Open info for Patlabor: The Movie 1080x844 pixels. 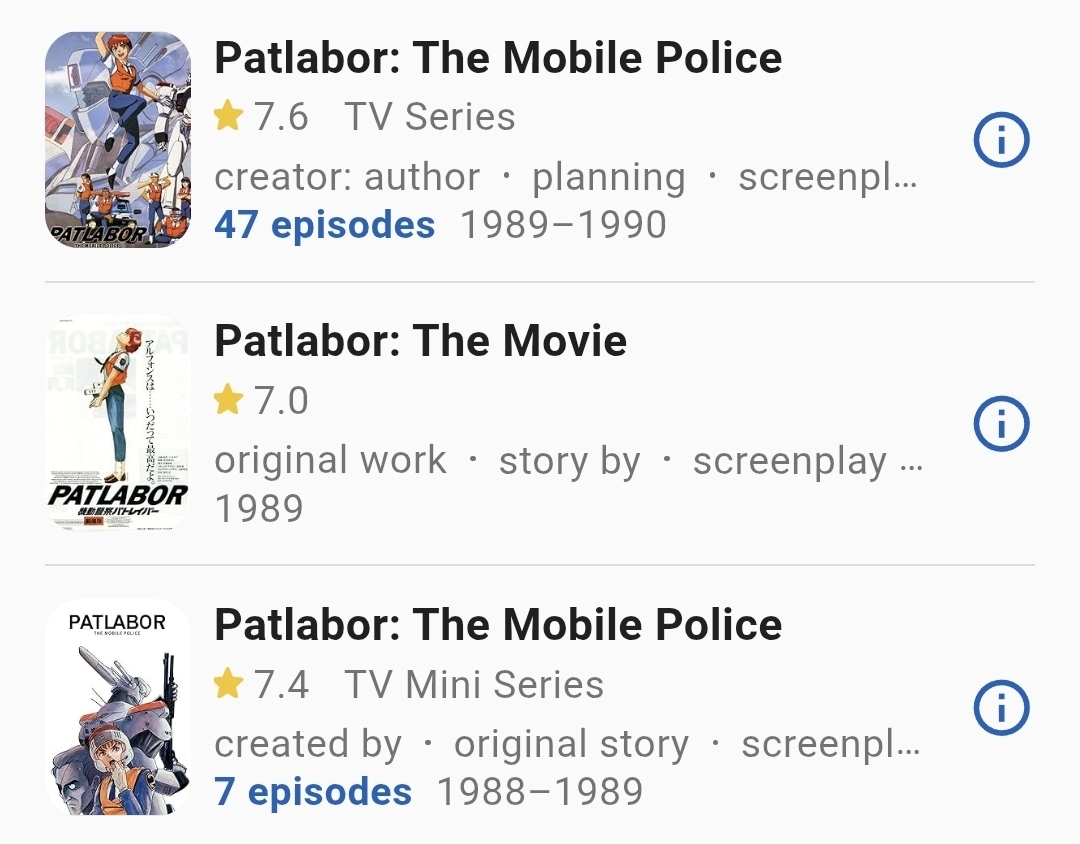pyautogui.click(x=1000, y=426)
